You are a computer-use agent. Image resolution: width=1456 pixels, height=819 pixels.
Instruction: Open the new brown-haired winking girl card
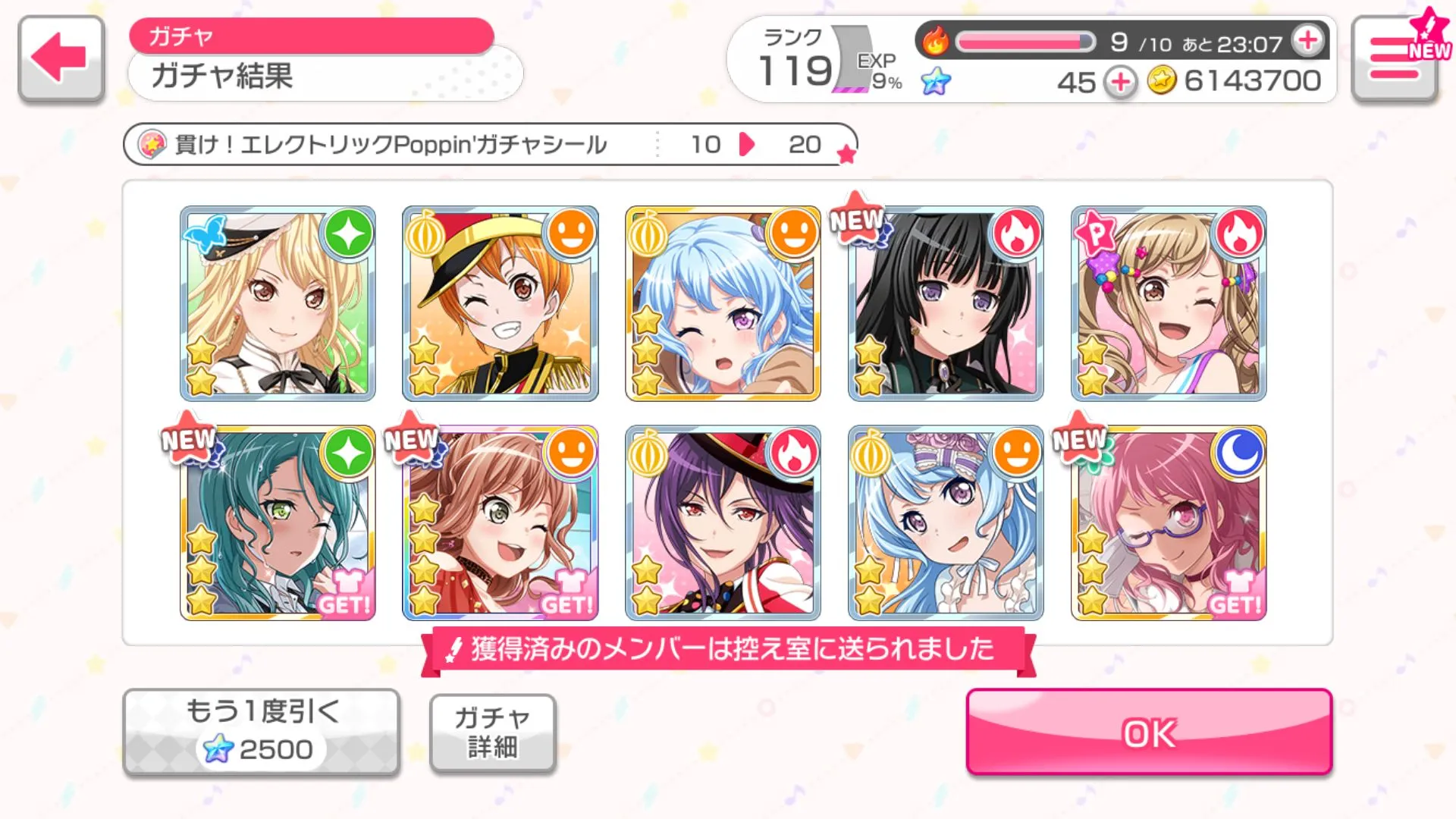pos(500,523)
